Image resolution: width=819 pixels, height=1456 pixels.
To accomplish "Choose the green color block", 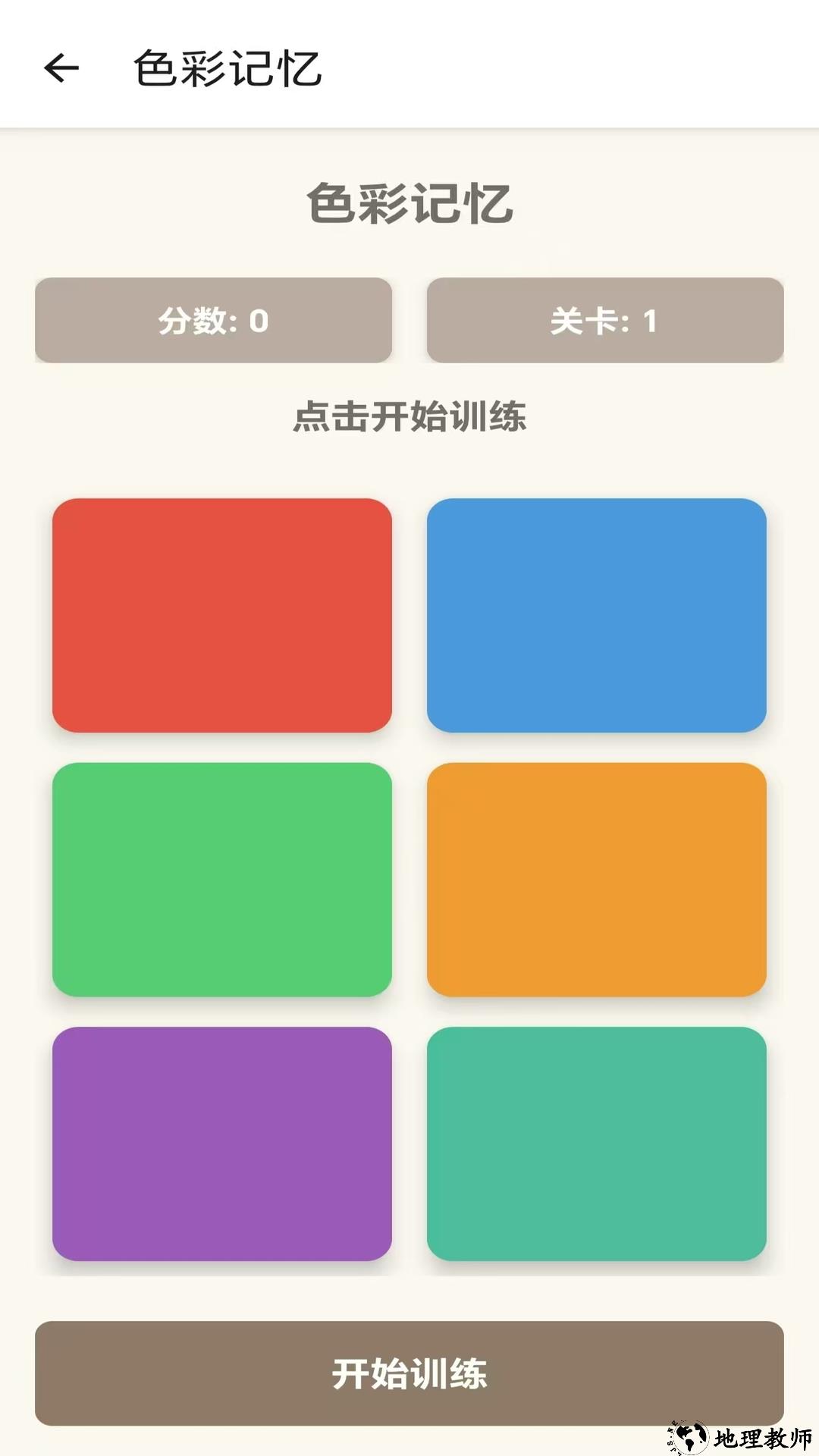I will pos(221,880).
